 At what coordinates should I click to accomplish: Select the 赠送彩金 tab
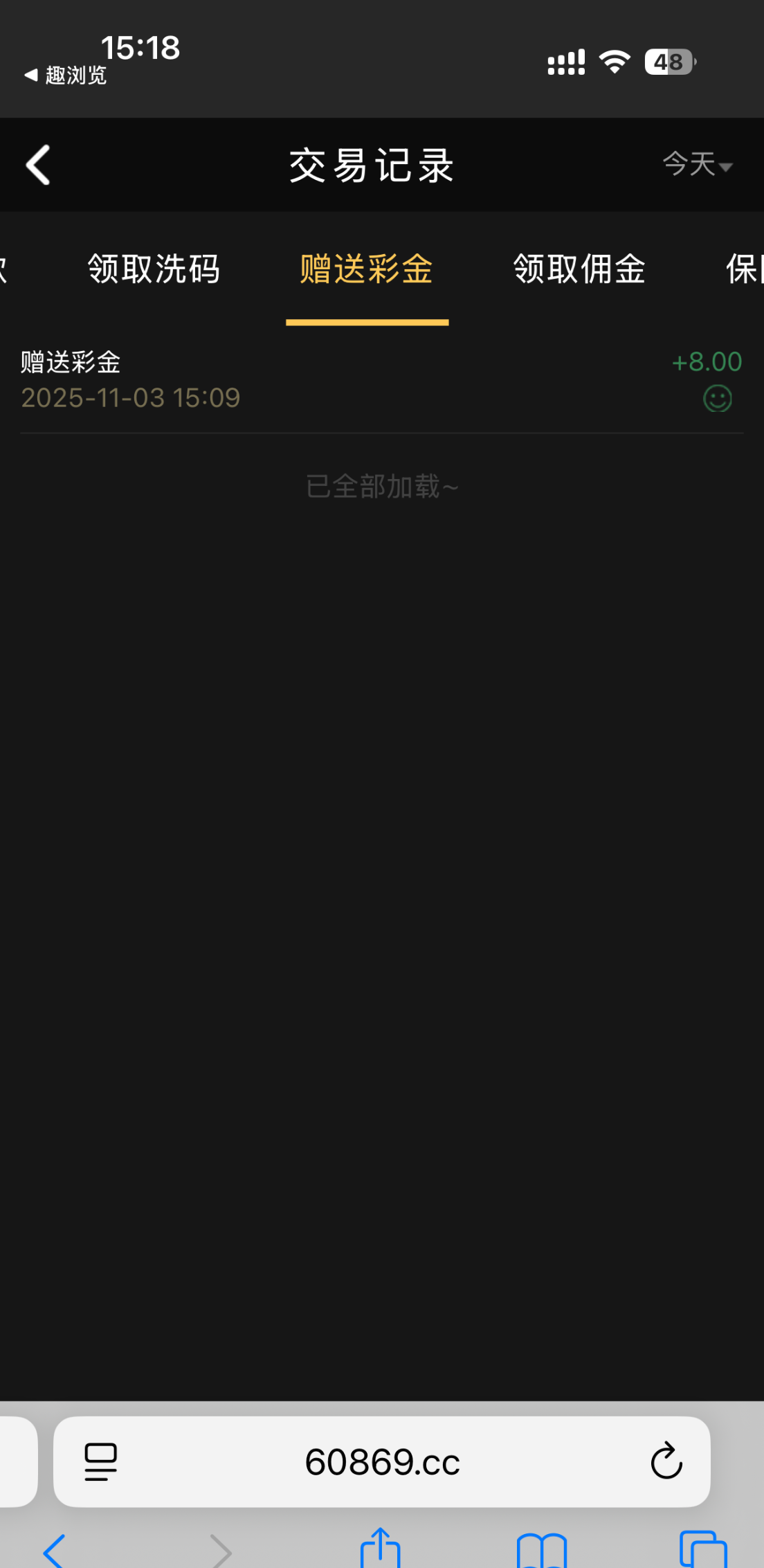[x=367, y=269]
